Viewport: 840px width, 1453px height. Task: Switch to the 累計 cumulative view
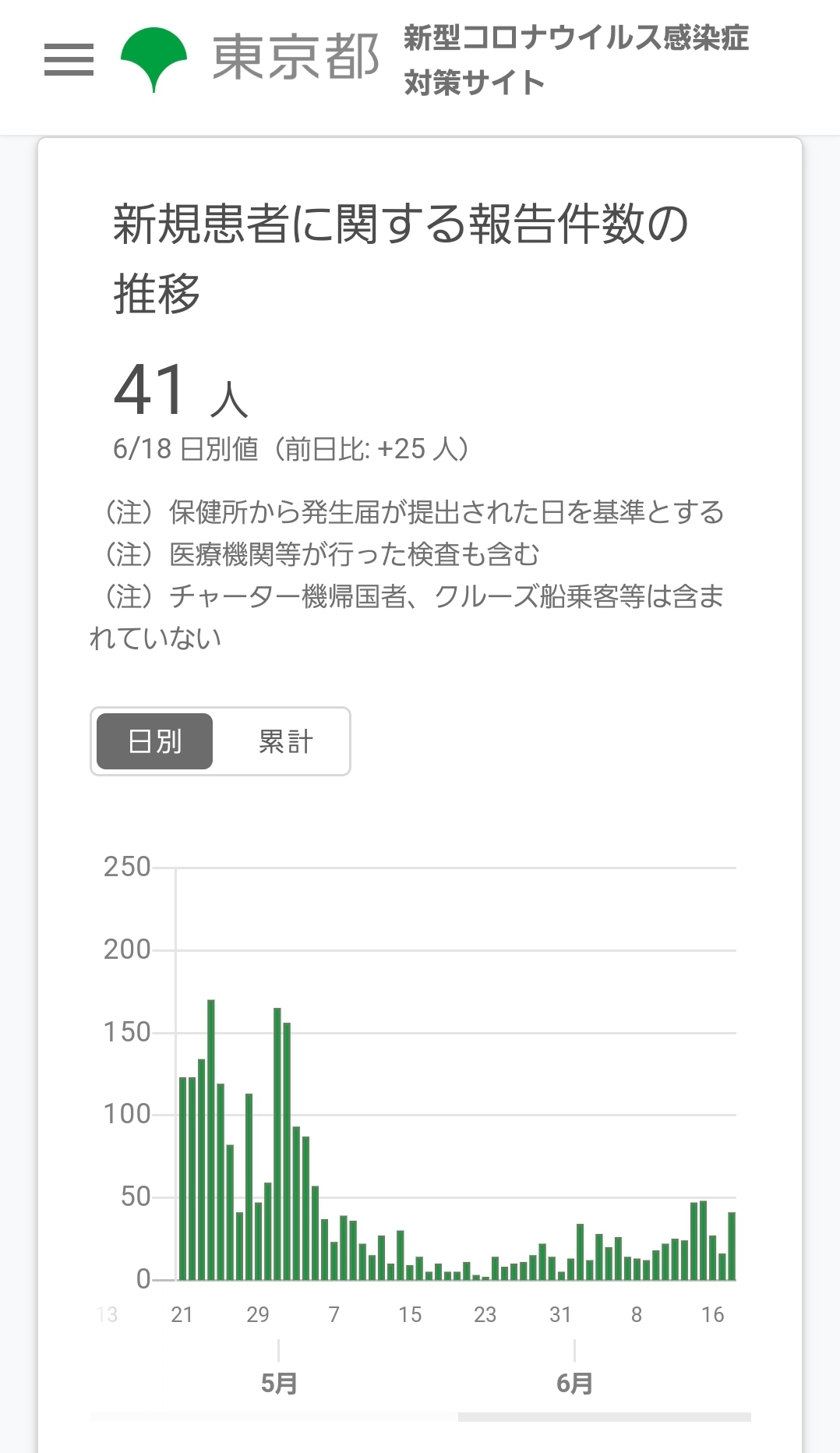pyautogui.click(x=285, y=741)
